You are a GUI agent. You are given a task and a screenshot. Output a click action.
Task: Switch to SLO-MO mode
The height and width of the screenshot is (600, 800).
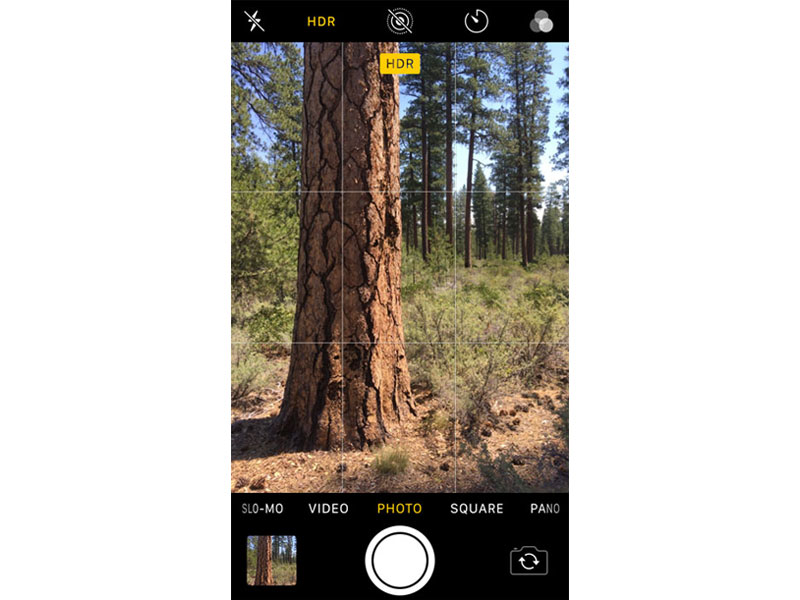pyautogui.click(x=263, y=509)
